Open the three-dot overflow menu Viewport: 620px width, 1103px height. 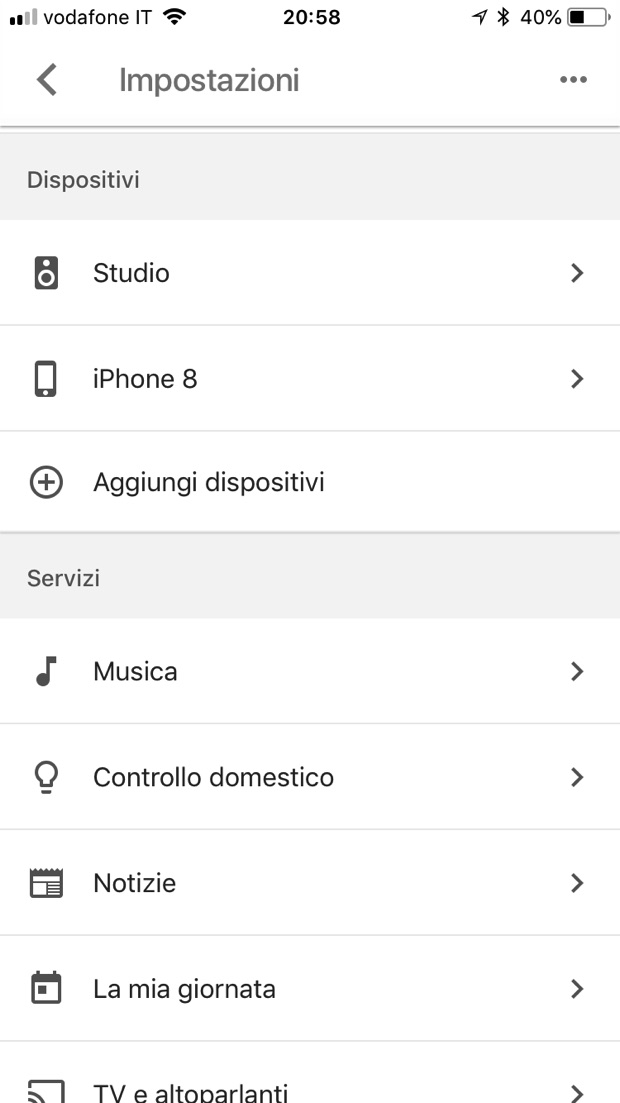point(573,80)
